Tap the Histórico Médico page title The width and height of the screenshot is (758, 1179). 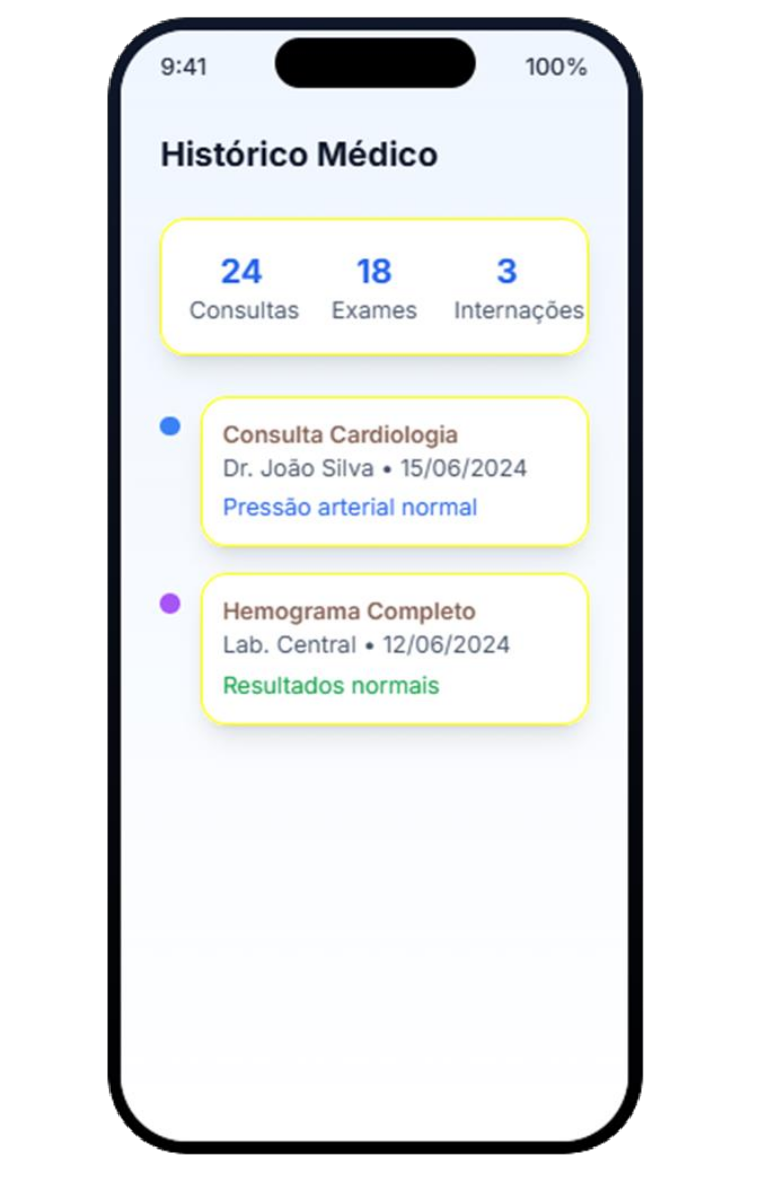300,155
